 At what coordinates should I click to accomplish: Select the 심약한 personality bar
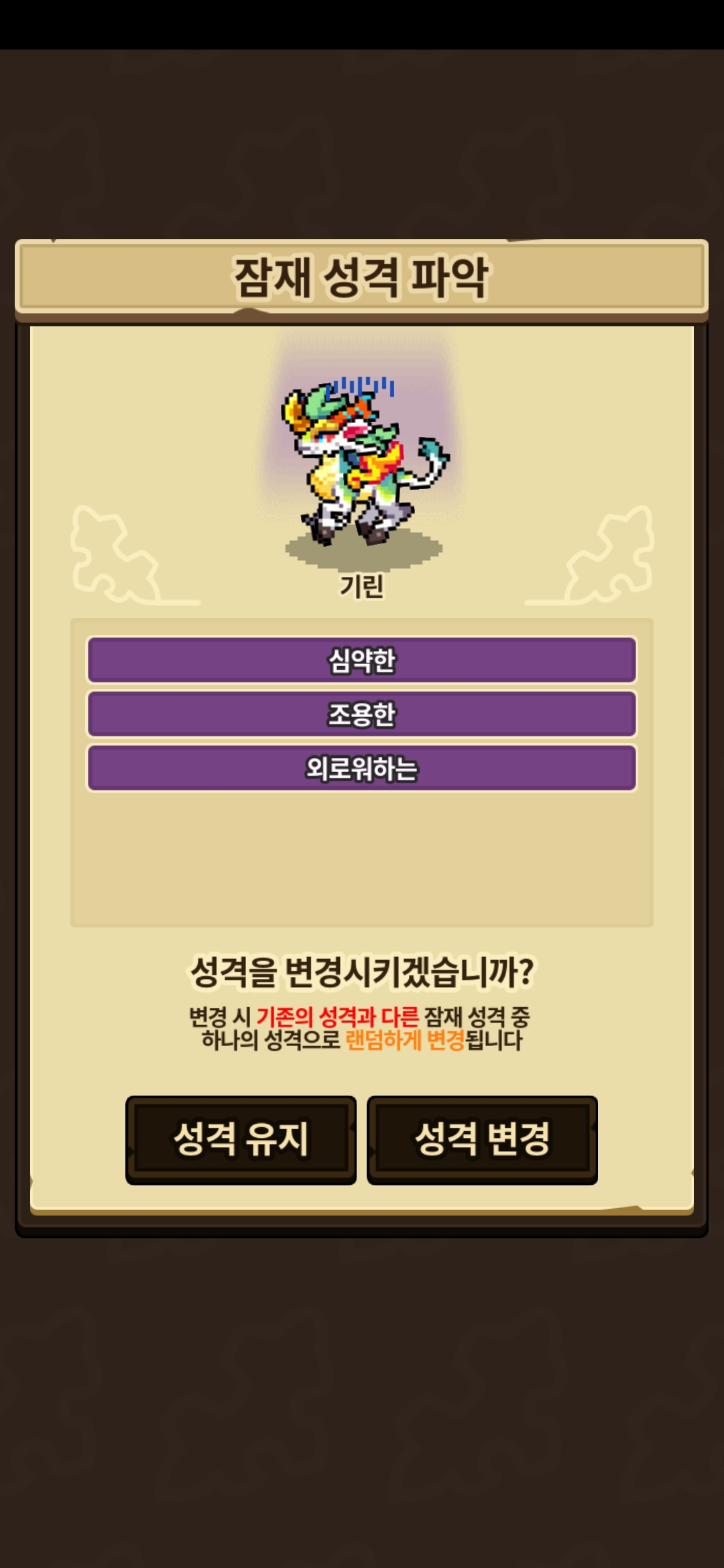tap(361, 660)
